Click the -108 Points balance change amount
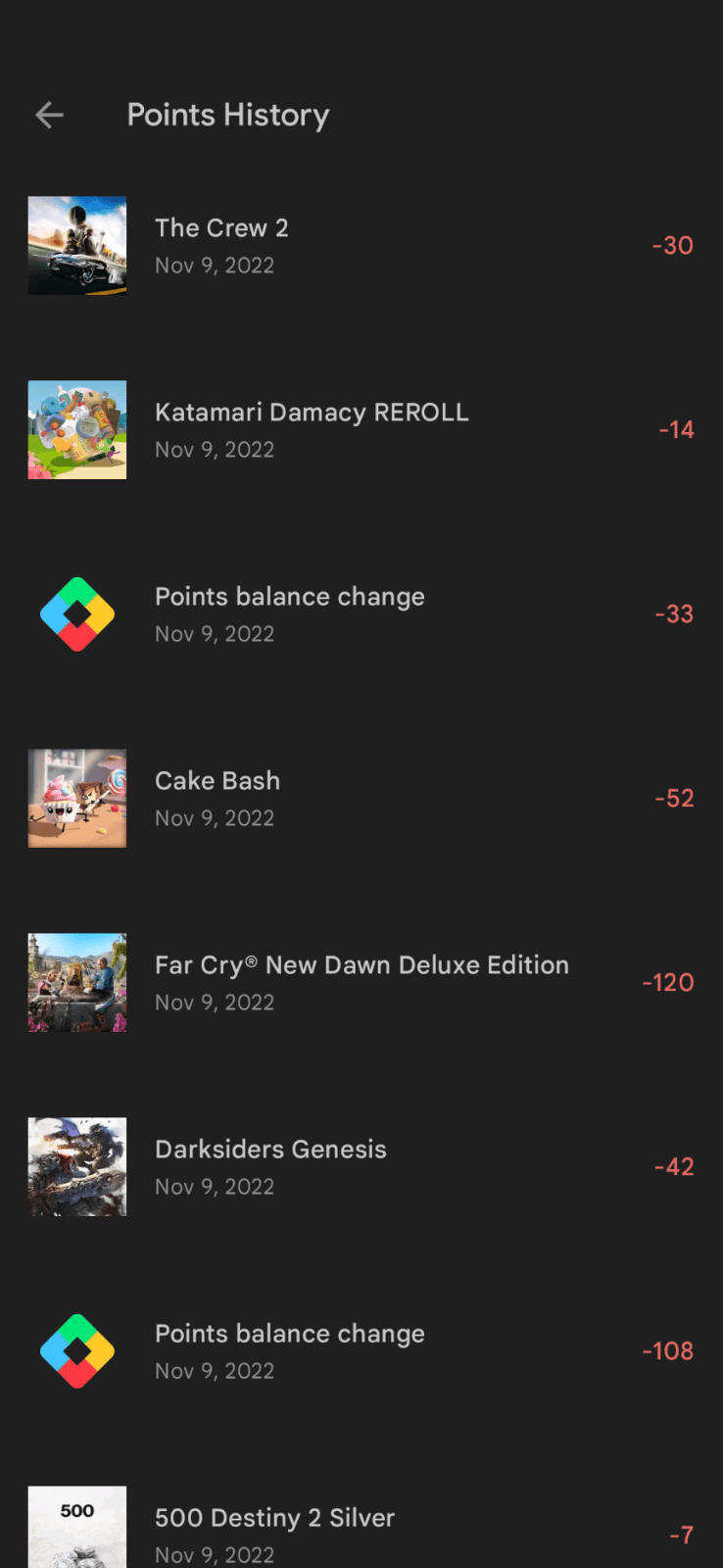This screenshot has height=1568, width=723. pos(668,1350)
